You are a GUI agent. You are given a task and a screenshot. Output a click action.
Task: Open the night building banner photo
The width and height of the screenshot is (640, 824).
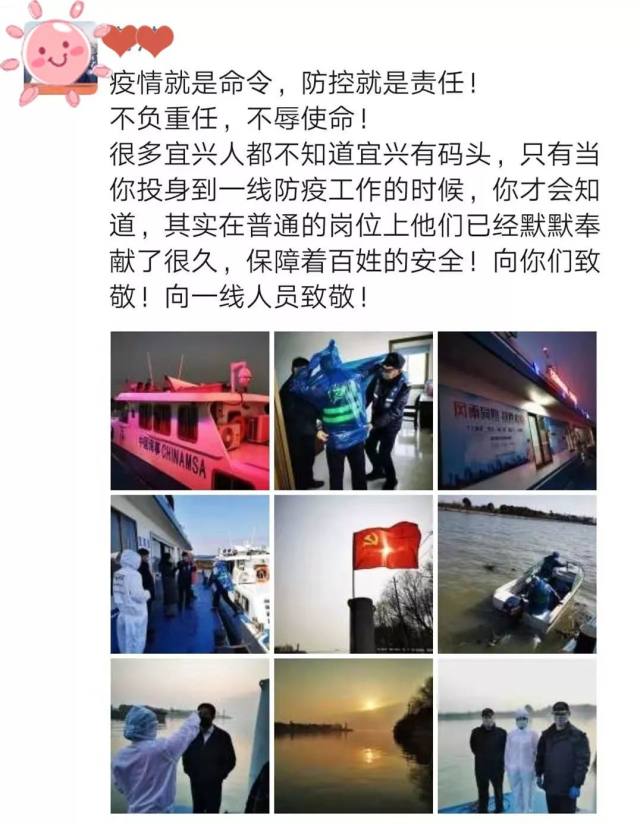pos(517,410)
